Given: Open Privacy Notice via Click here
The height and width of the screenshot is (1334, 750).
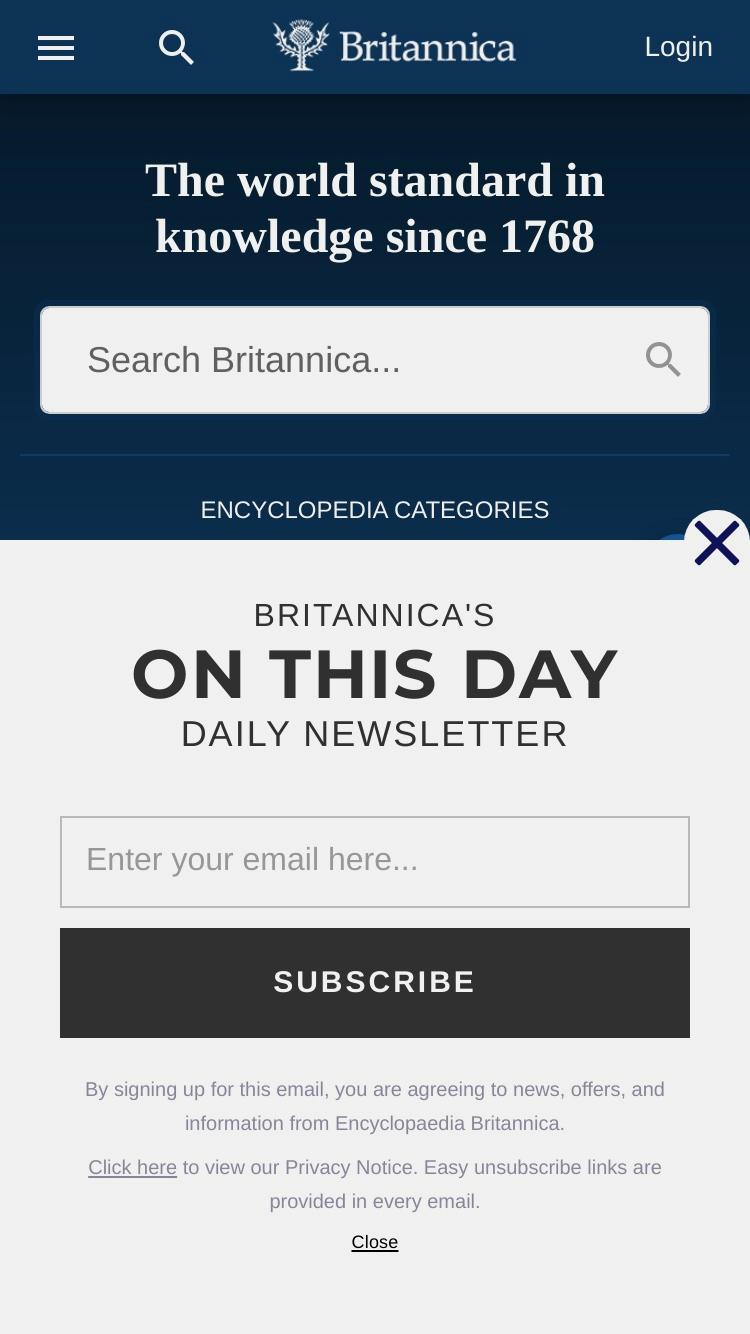Looking at the screenshot, I should (132, 1167).
